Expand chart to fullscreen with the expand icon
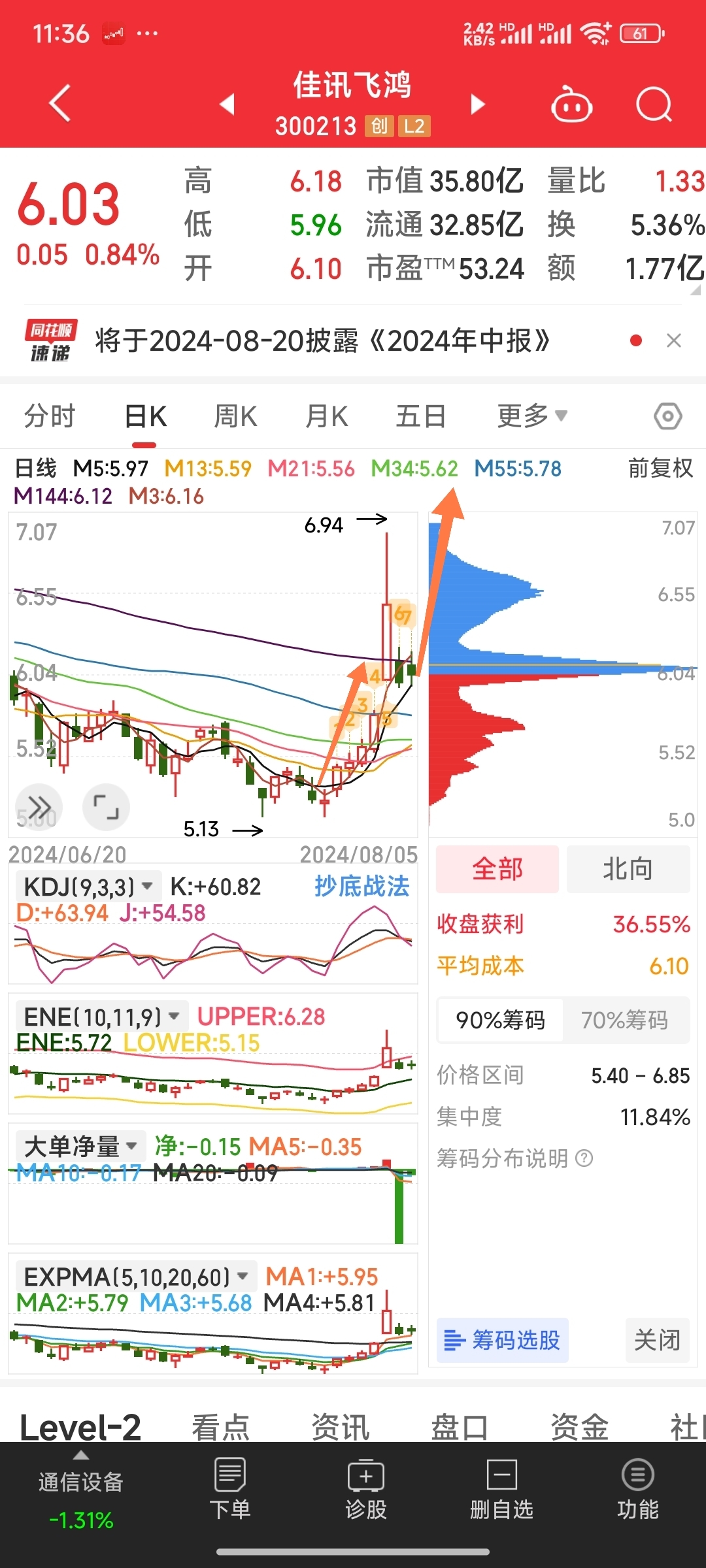The image size is (706, 1568). (x=107, y=807)
